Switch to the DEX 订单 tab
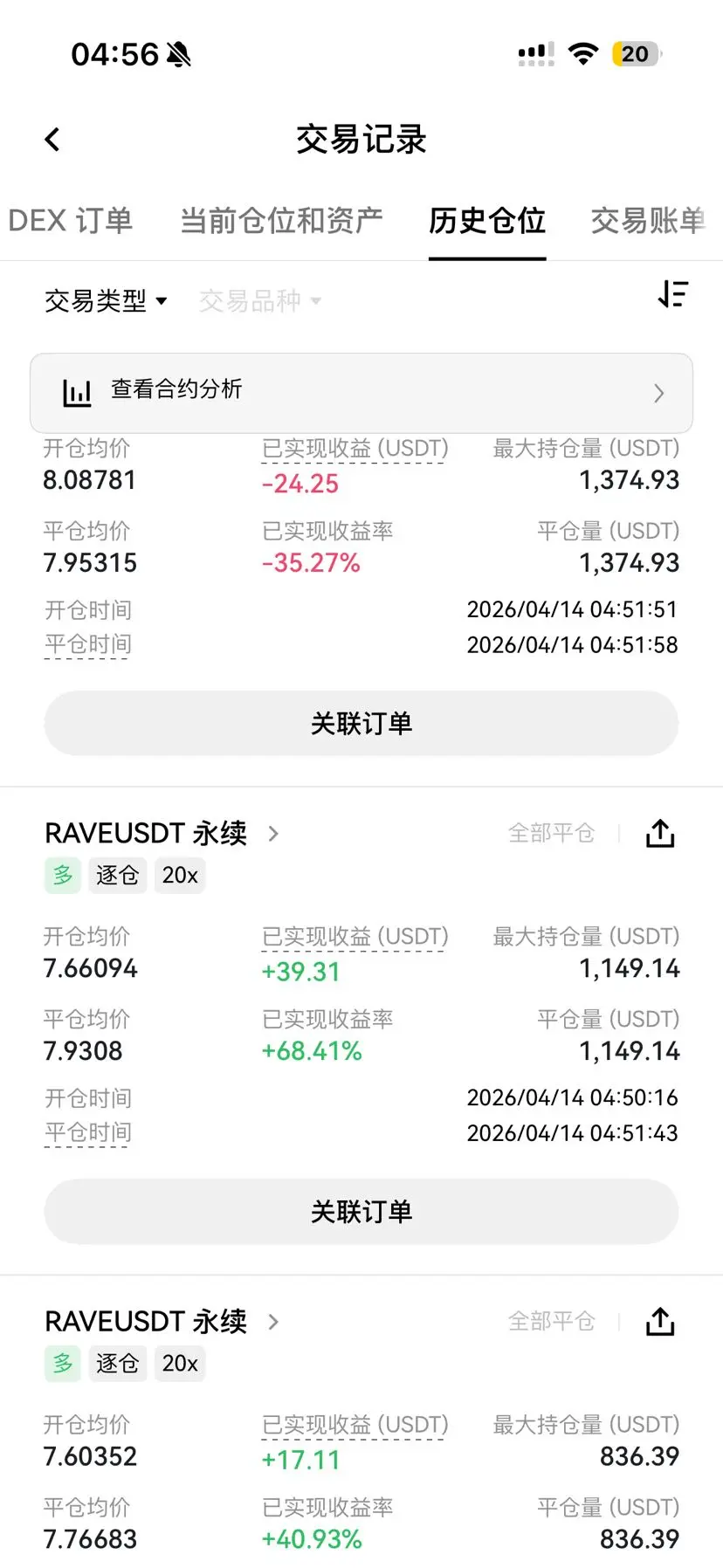Viewport: 723px width, 1568px height. point(70,221)
